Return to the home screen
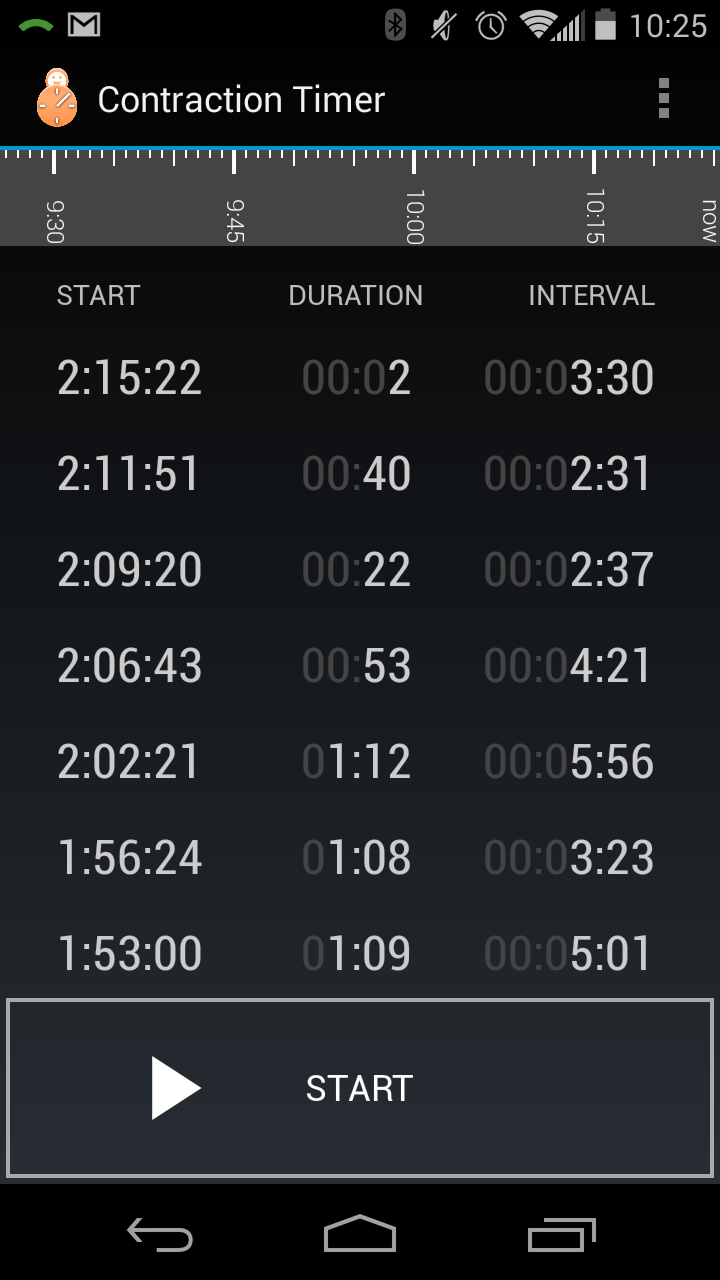 coord(360,1236)
